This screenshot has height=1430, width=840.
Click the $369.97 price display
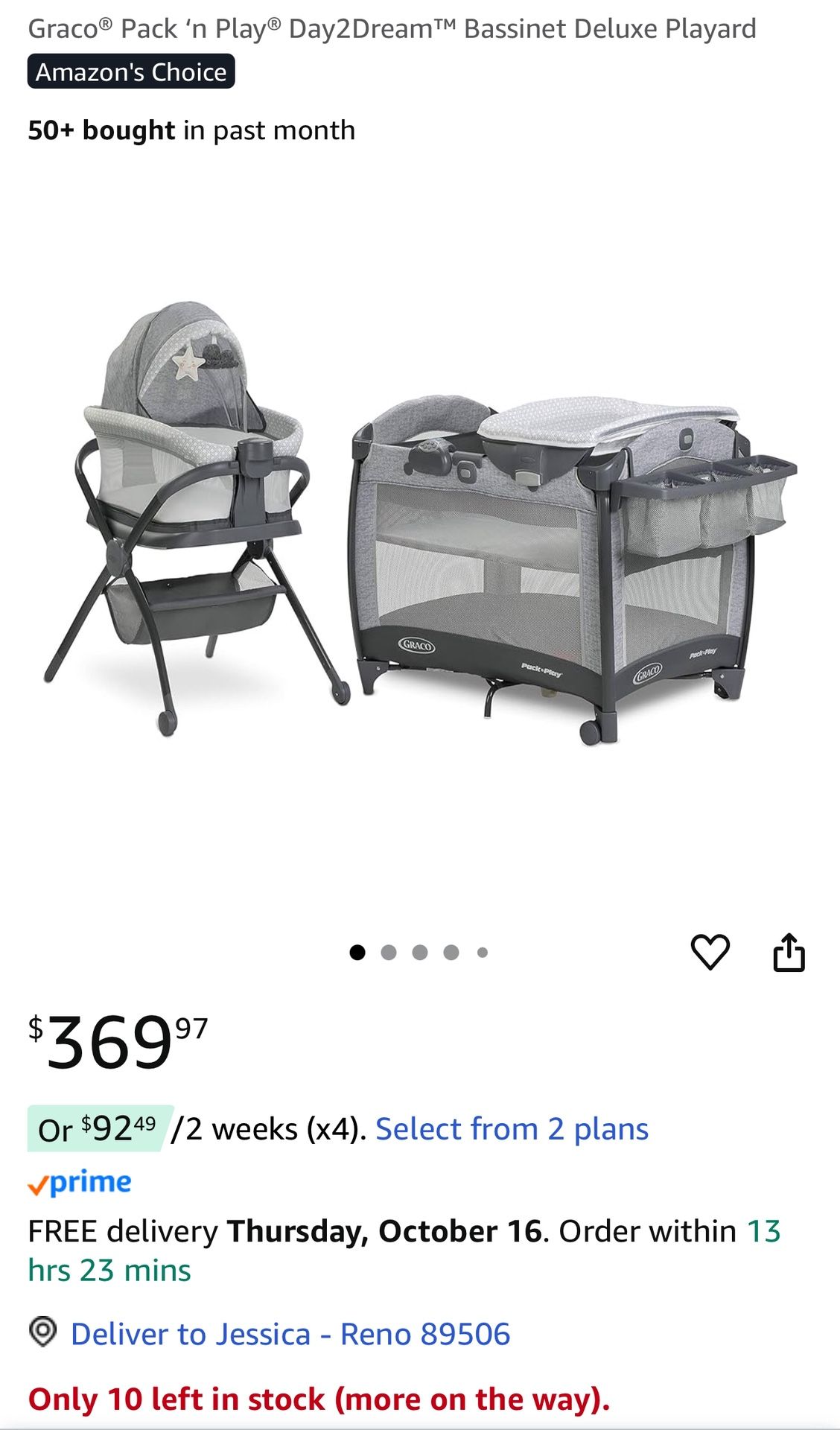click(119, 1039)
